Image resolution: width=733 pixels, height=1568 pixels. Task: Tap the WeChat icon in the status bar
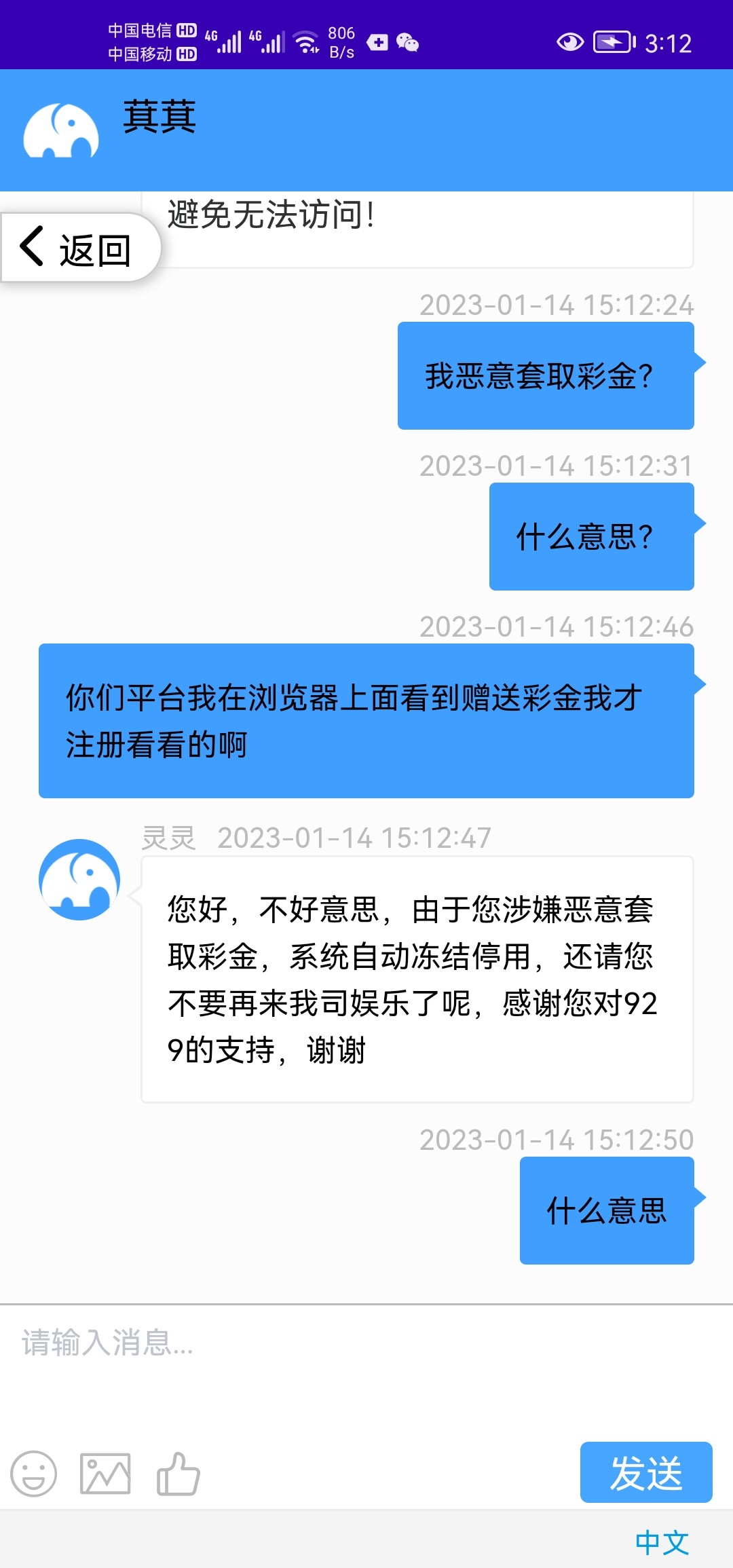point(408,42)
